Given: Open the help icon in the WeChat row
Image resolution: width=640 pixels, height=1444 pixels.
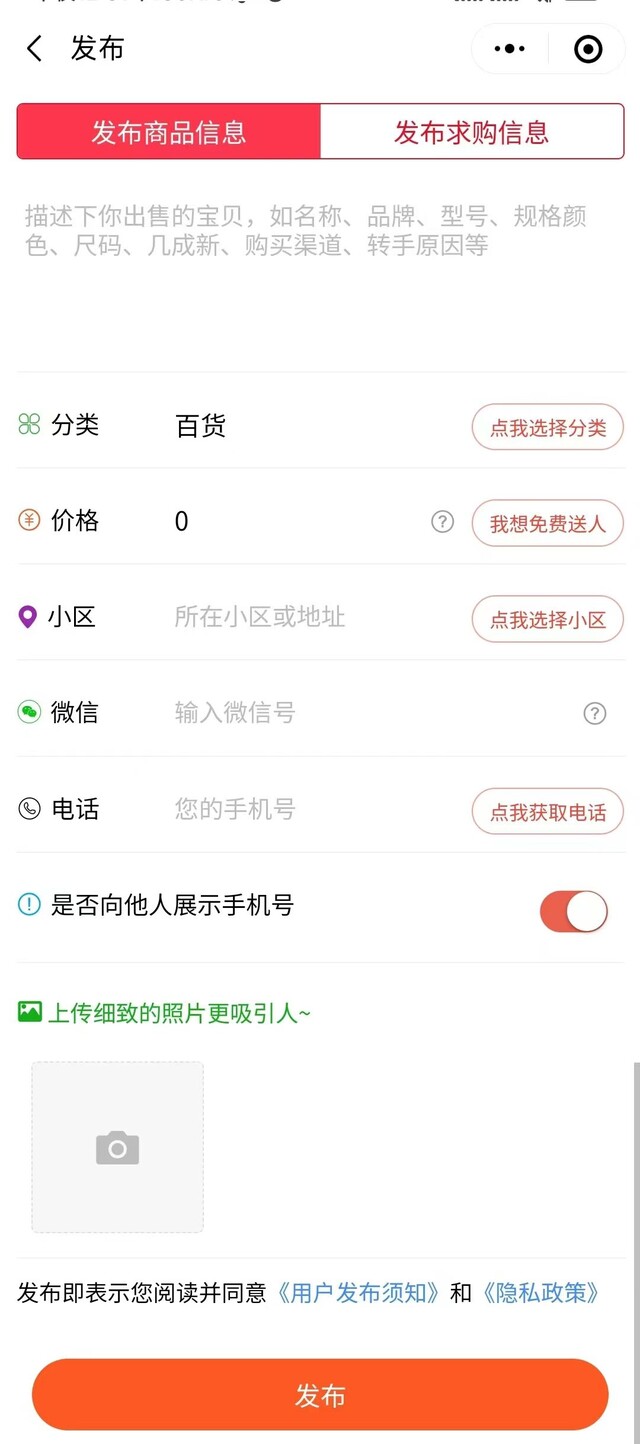Looking at the screenshot, I should [594, 713].
